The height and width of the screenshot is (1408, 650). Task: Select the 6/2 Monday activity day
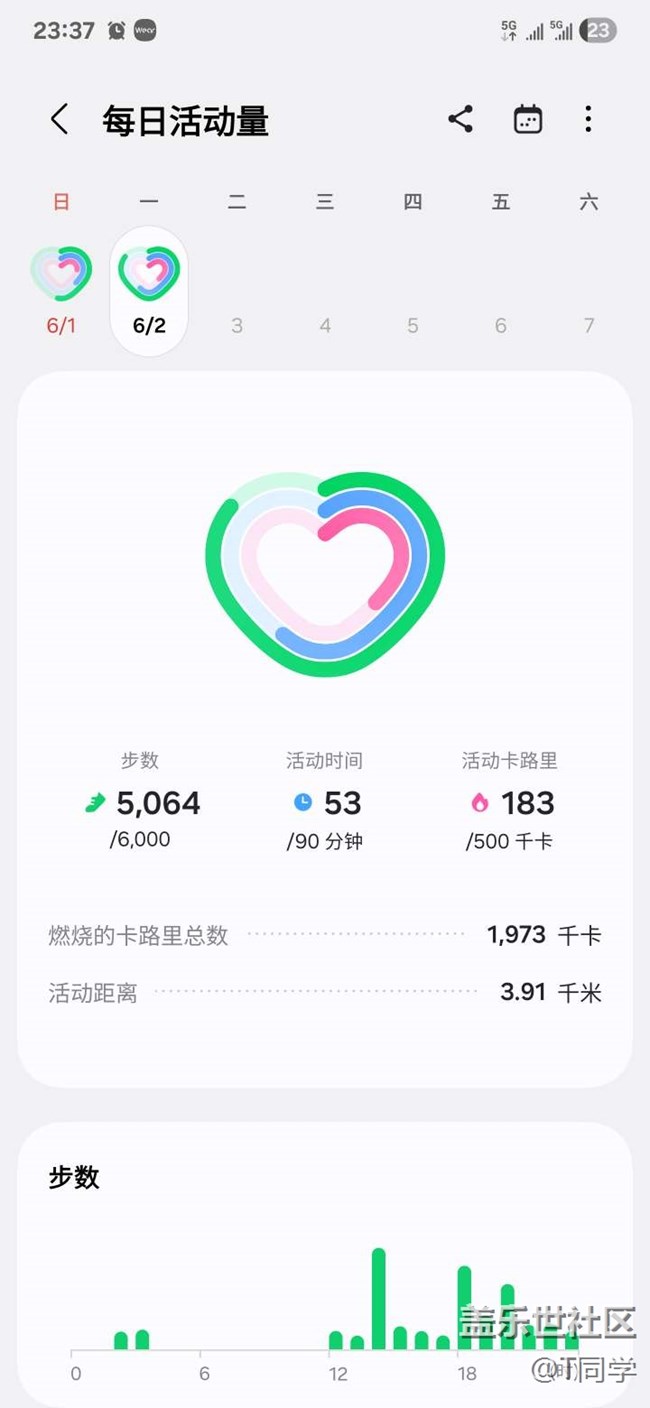(149, 290)
